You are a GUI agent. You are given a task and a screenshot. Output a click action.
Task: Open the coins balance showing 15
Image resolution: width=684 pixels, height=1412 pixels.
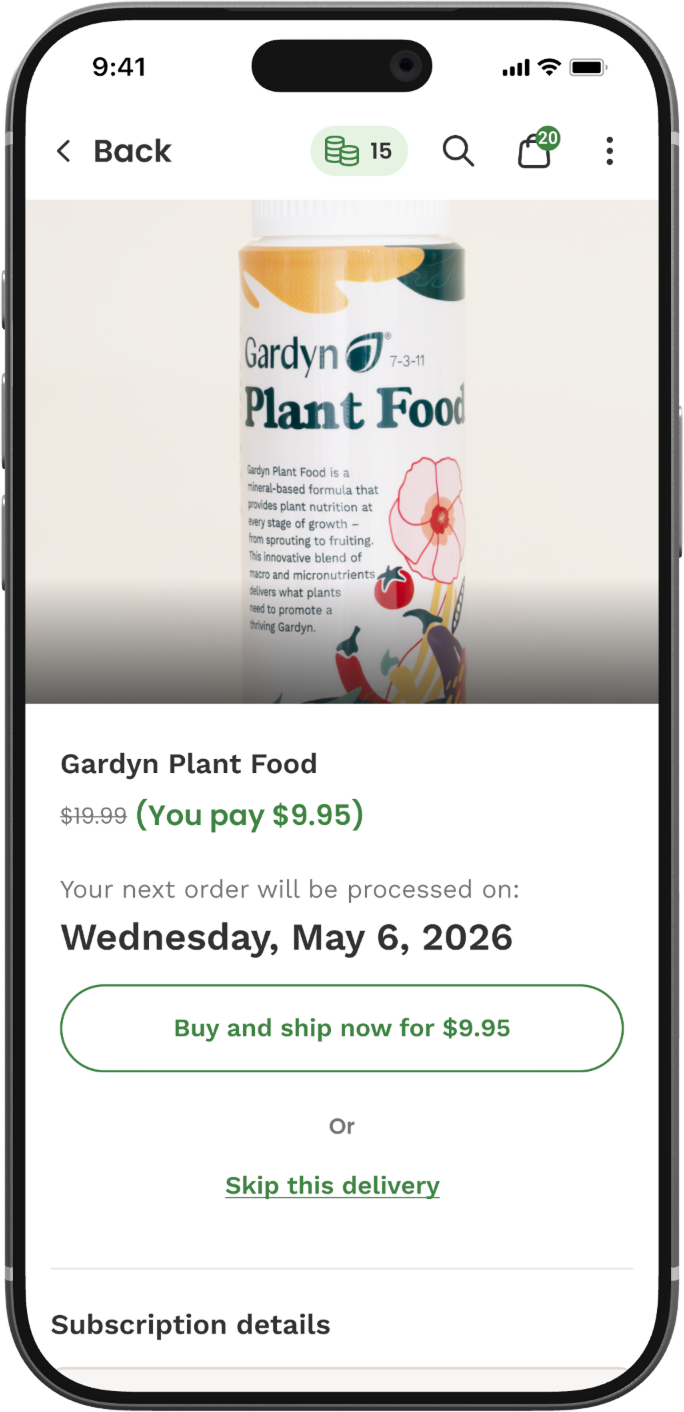[359, 151]
